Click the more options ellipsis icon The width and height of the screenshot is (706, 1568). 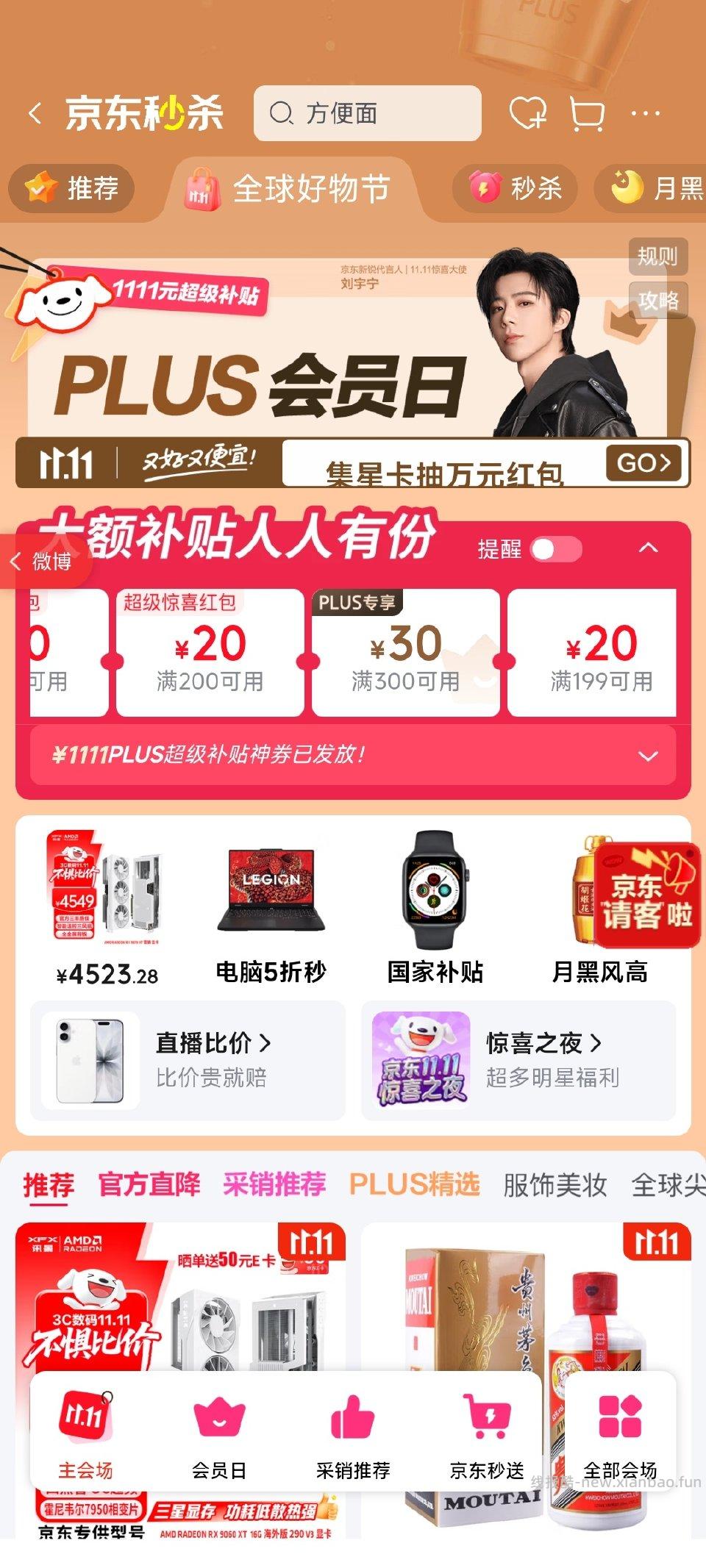(x=647, y=112)
